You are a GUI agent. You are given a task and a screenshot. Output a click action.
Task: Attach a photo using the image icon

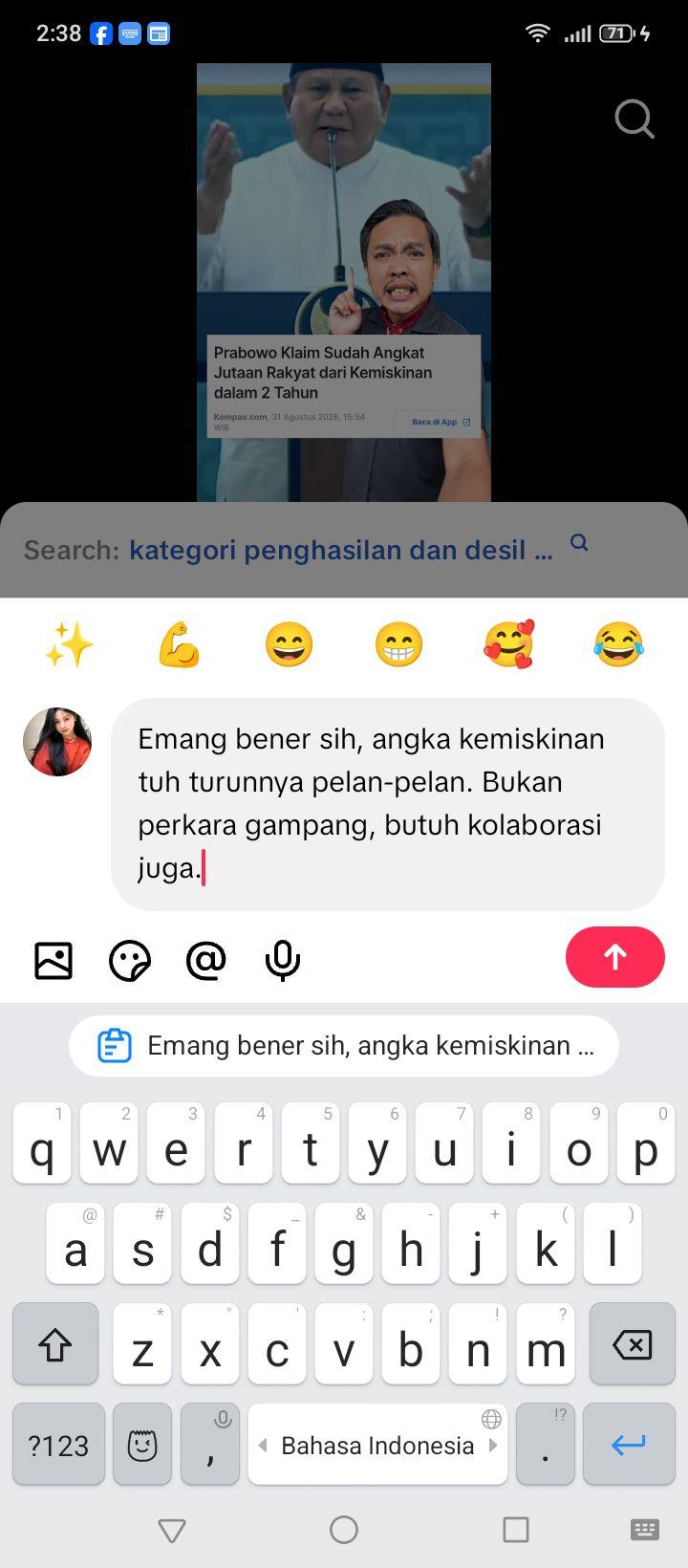[x=54, y=960]
